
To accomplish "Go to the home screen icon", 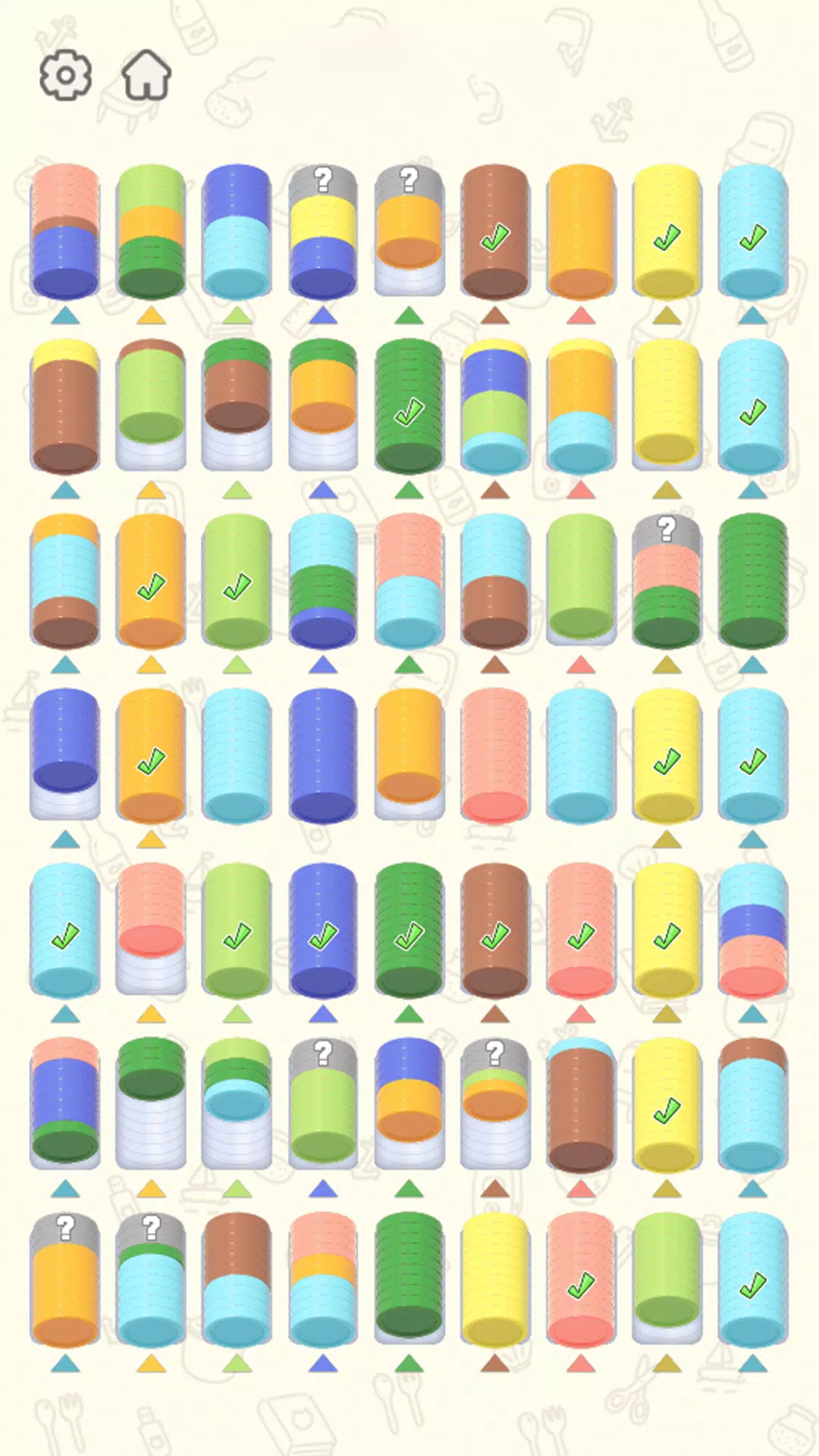I will click(146, 75).
